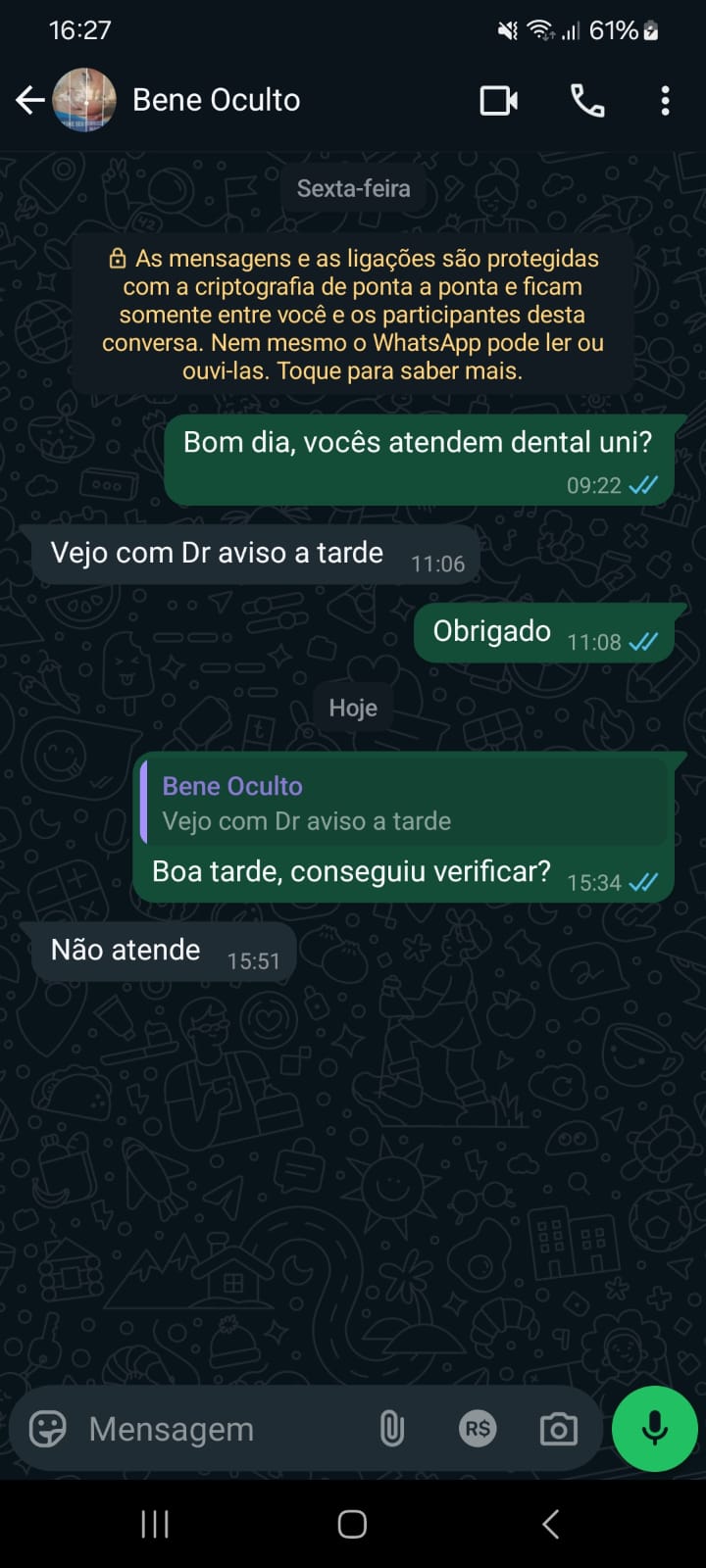The image size is (706, 1568).
Task: Start a voice call with Bene Oculto
Action: click(x=587, y=100)
